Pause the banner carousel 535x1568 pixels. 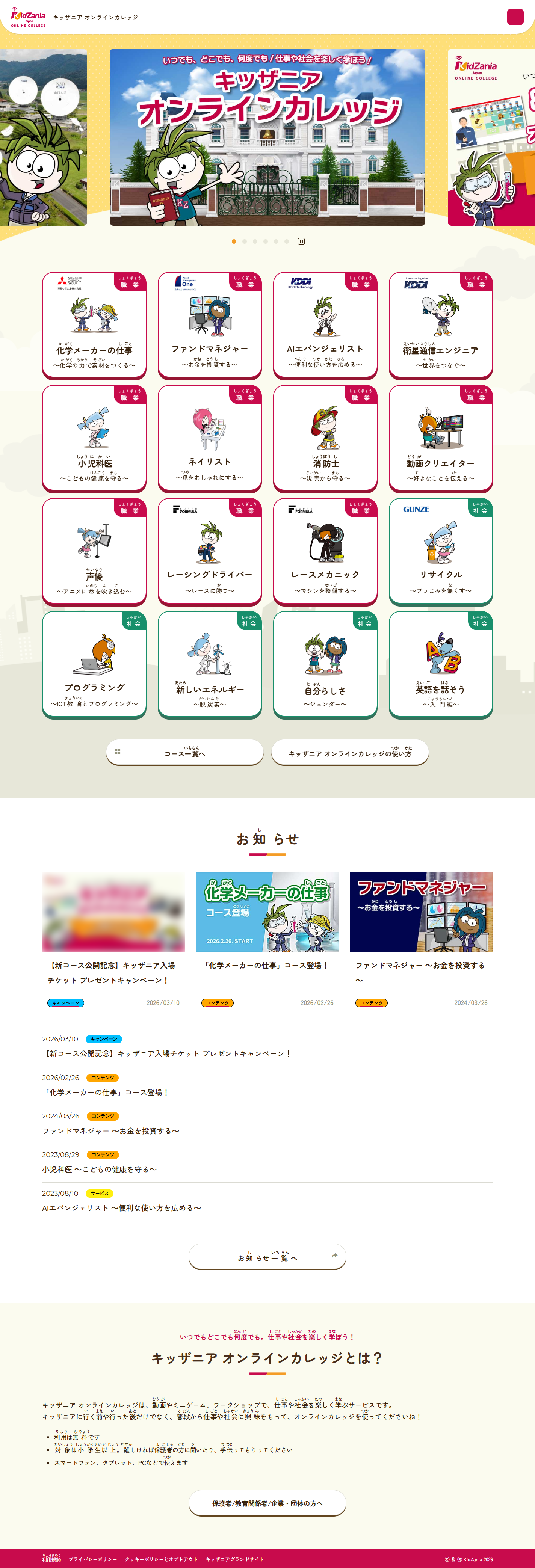(x=301, y=241)
